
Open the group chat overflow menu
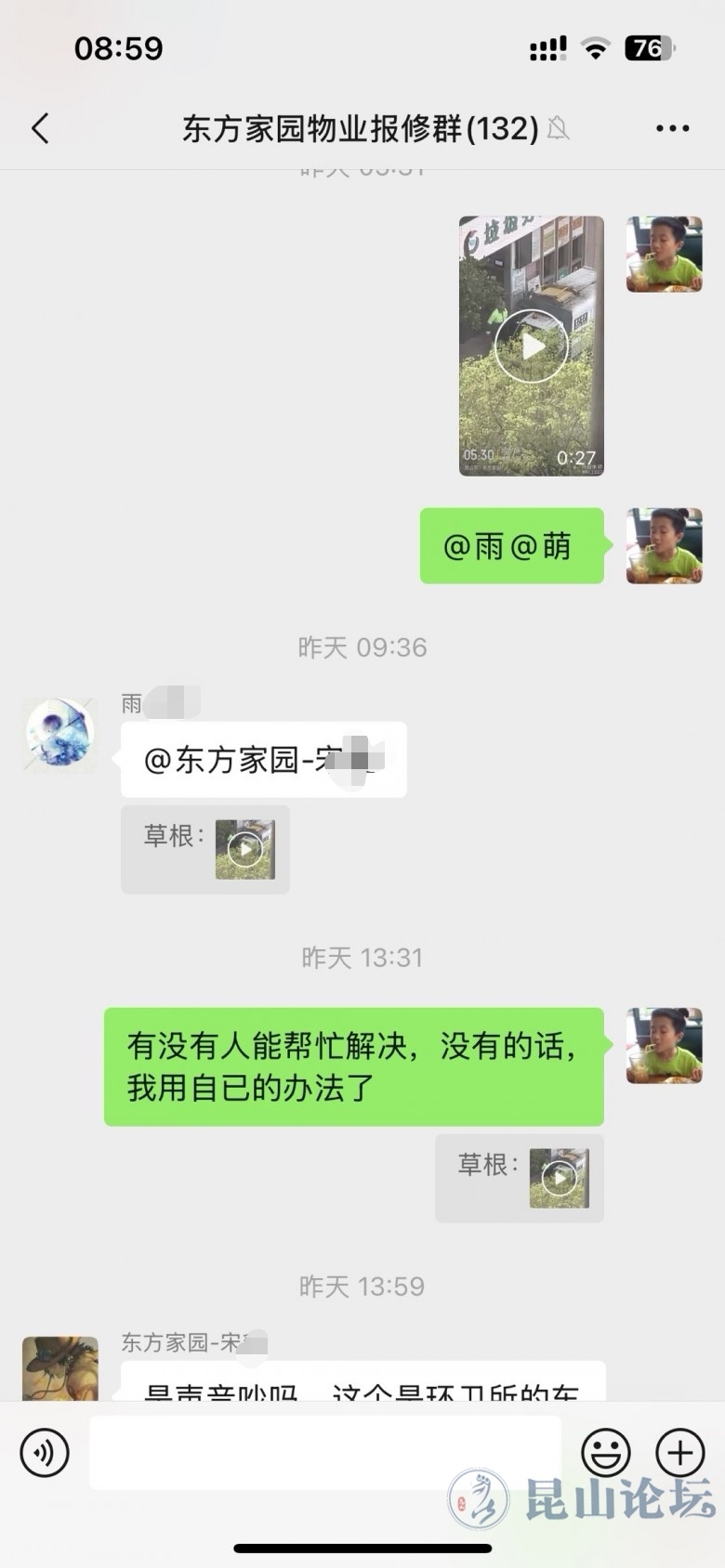click(x=672, y=128)
